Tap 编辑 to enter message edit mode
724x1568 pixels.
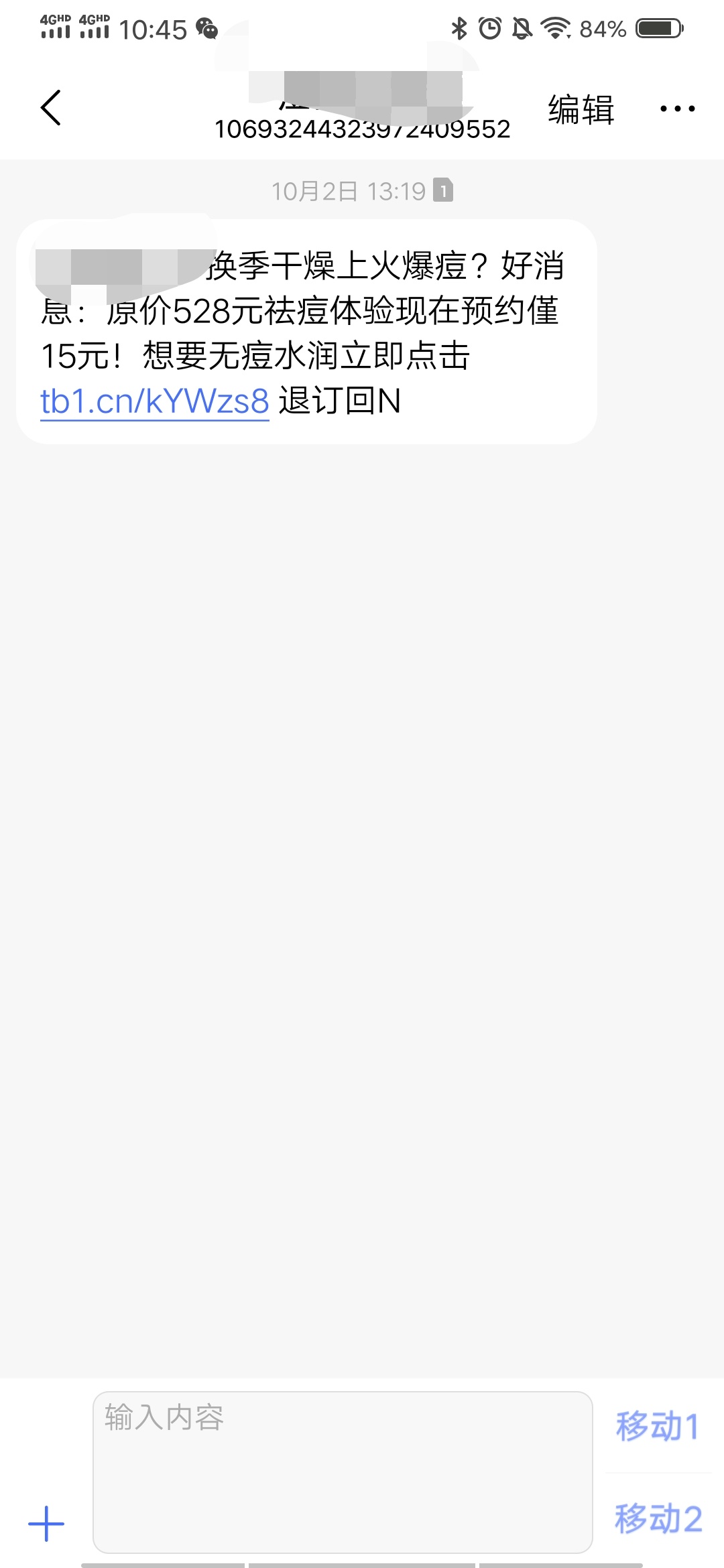click(579, 107)
